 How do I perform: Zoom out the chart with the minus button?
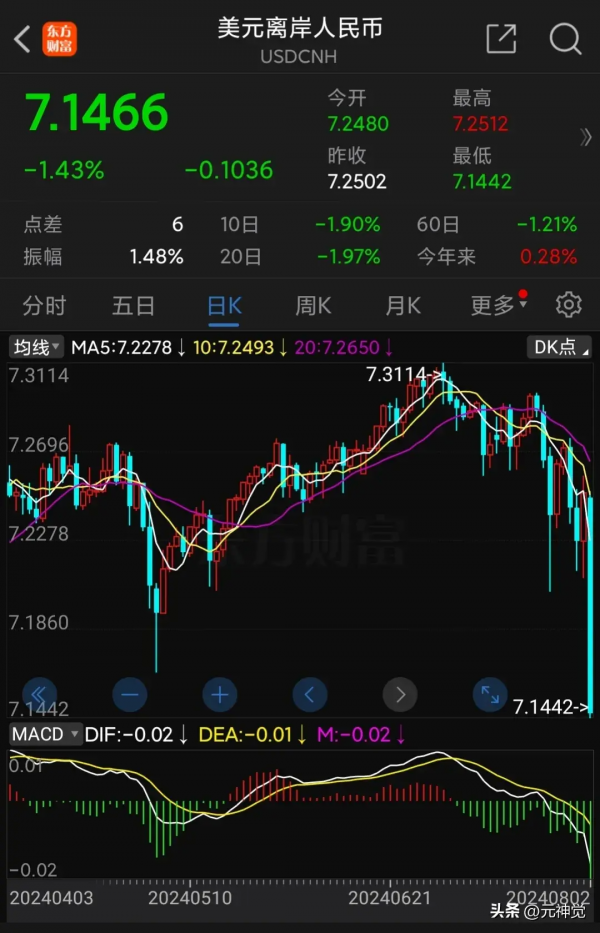tap(130, 694)
